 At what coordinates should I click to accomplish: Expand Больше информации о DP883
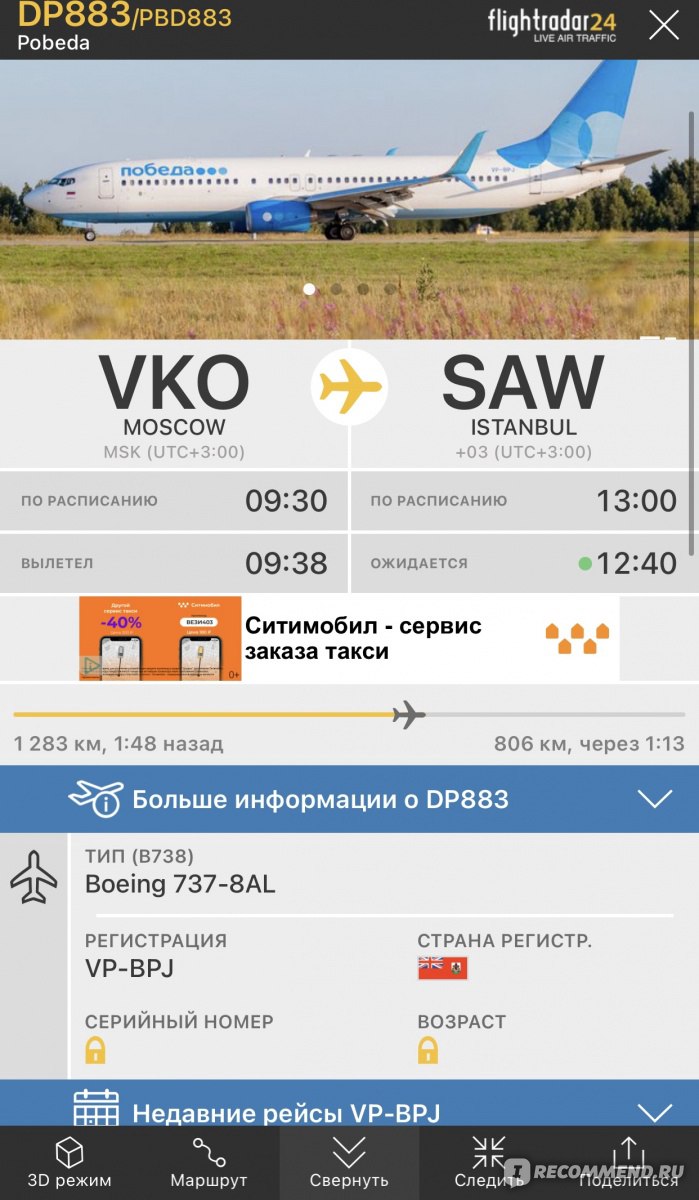(349, 799)
